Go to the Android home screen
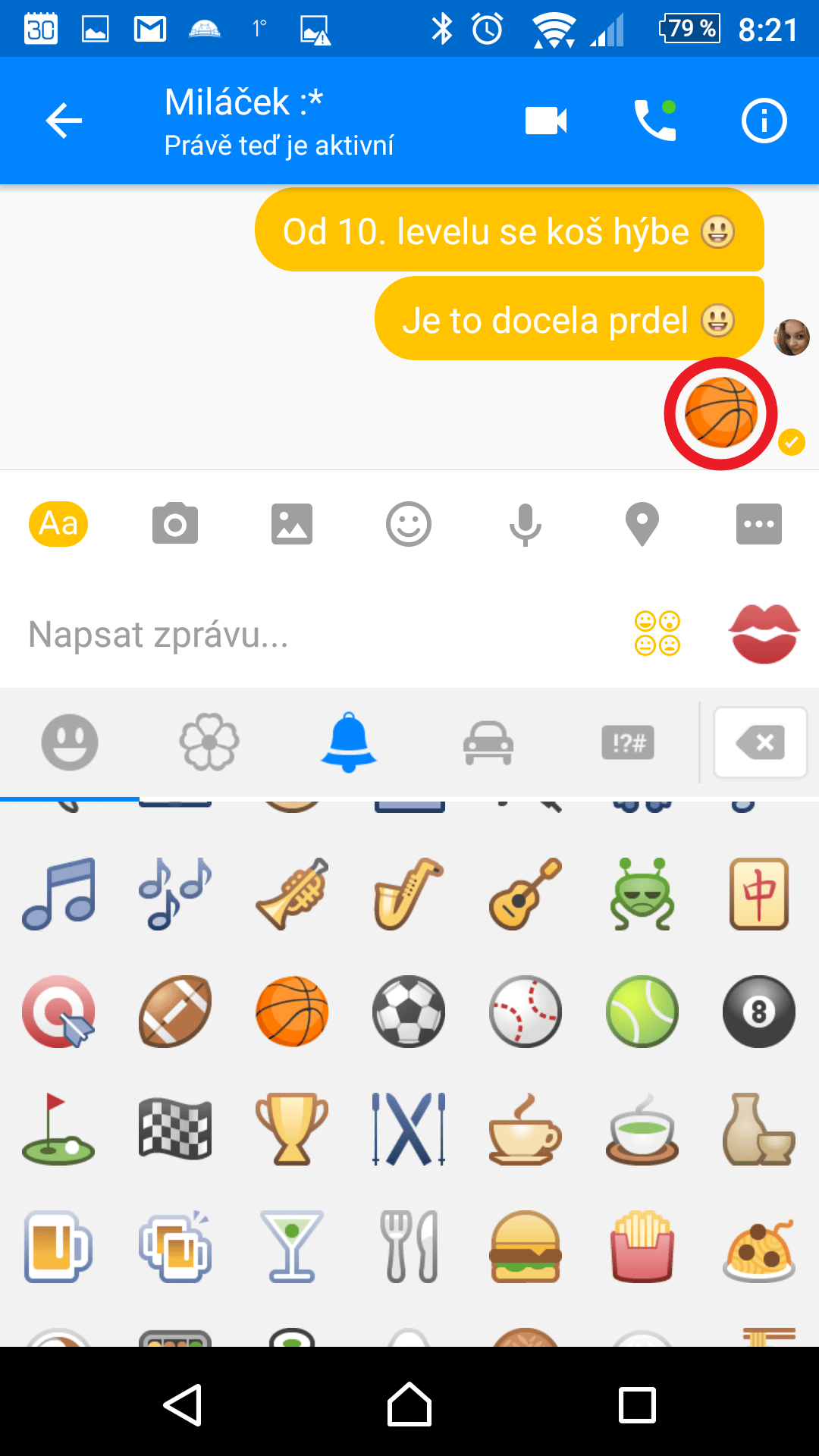 [x=409, y=1404]
